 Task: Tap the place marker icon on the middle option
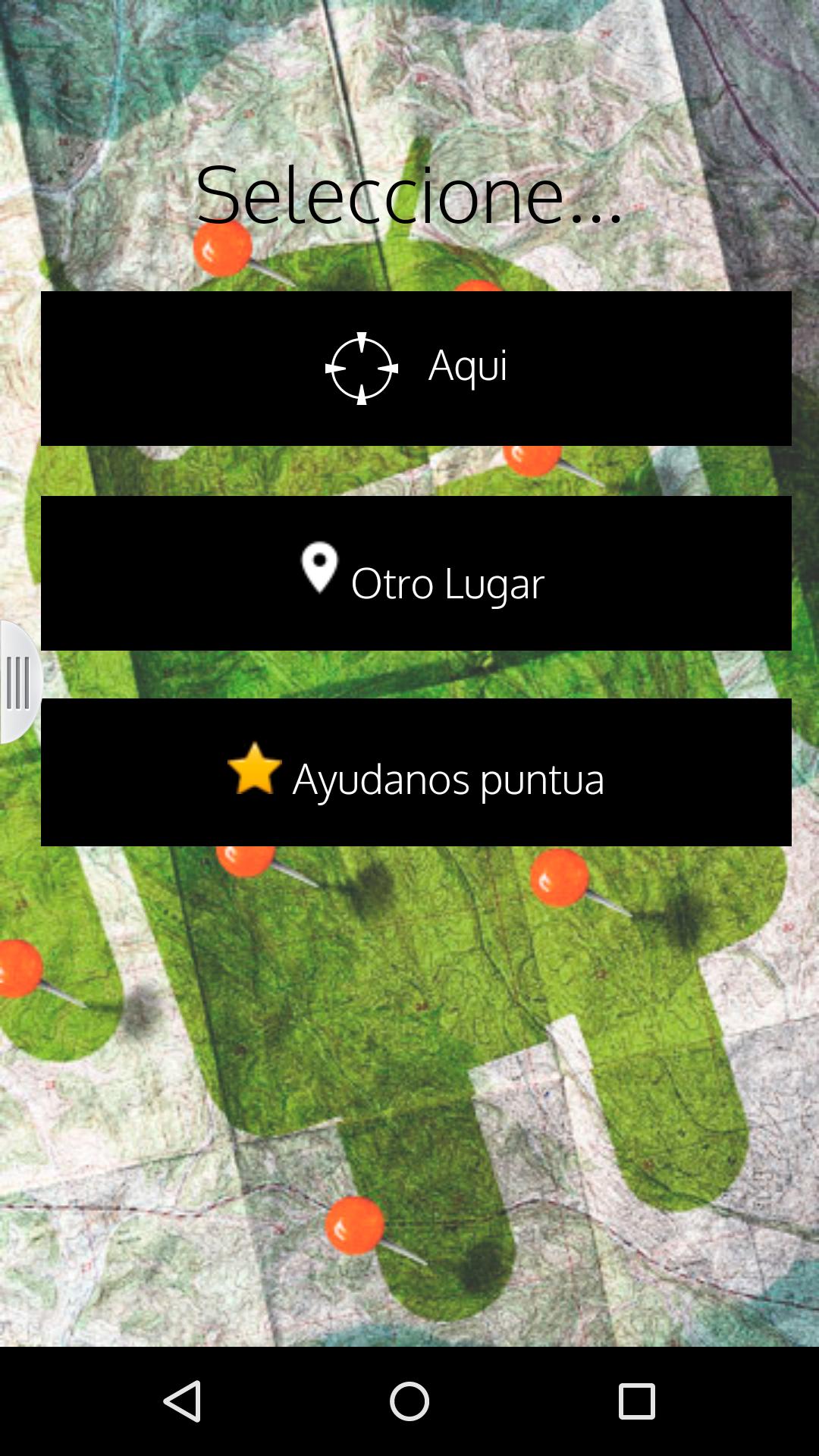coord(319,570)
